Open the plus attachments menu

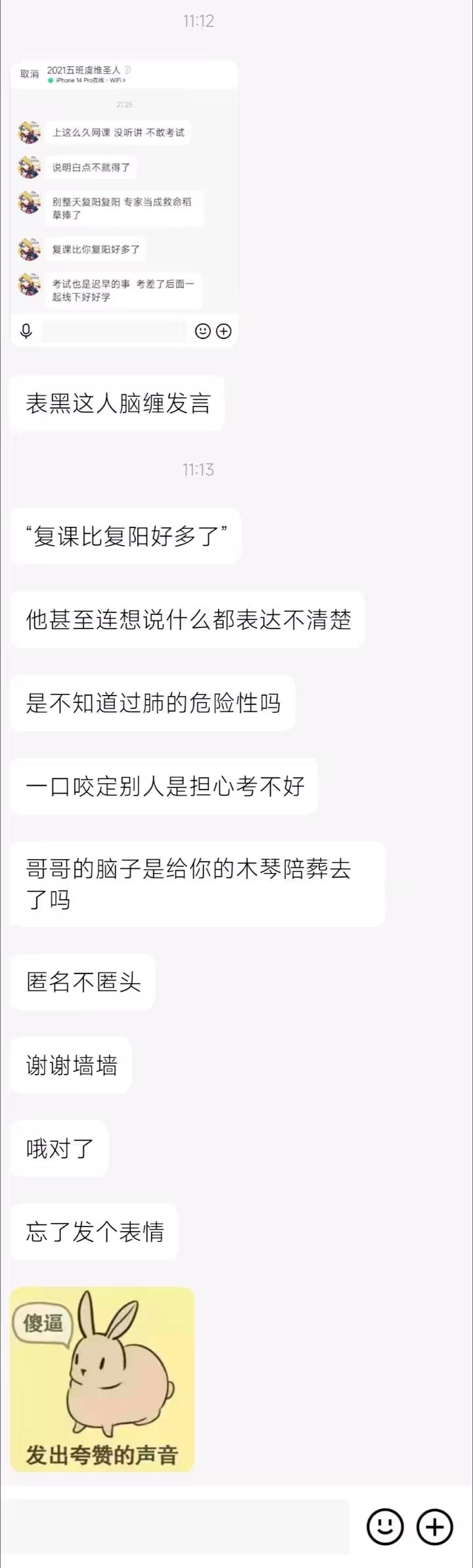pos(435,1526)
